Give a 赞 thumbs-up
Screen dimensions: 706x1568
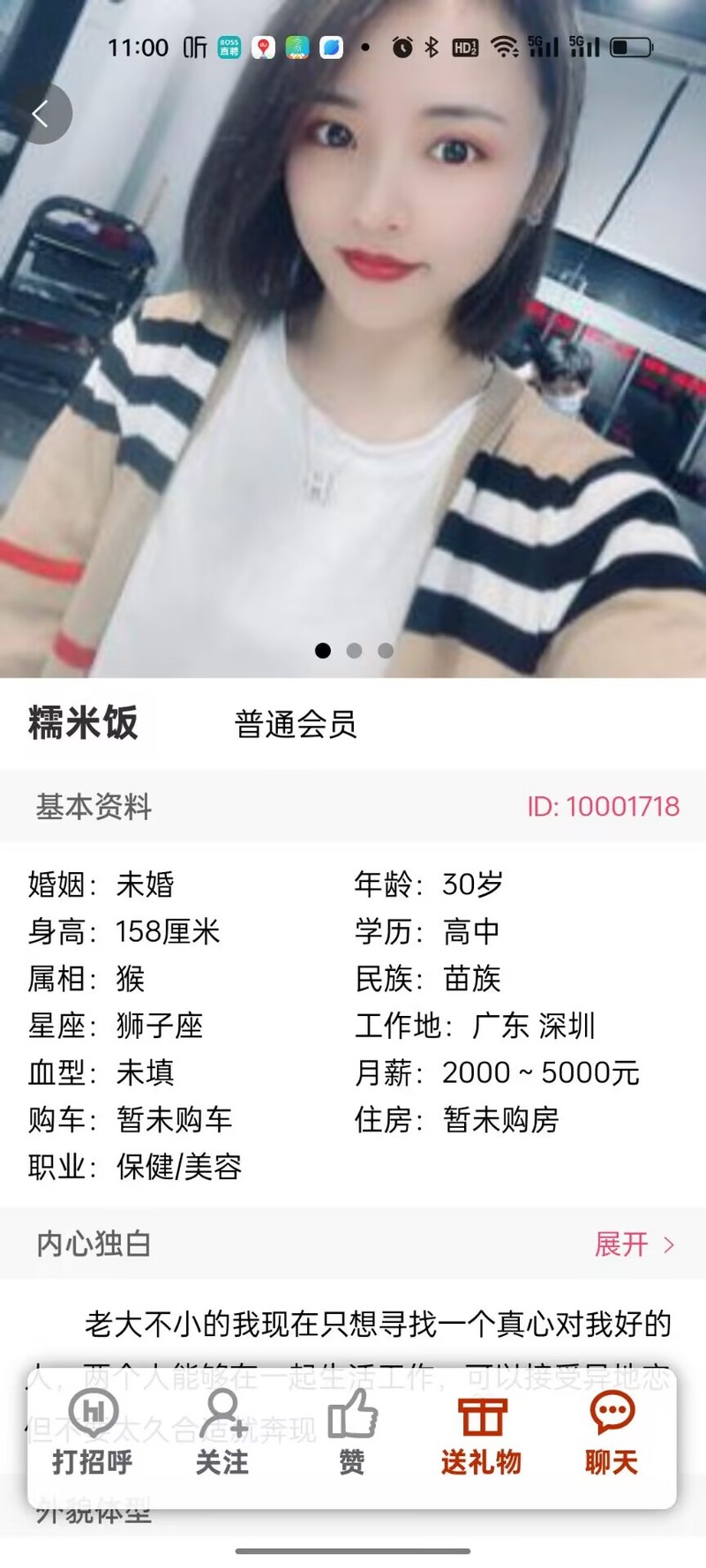[x=352, y=1434]
